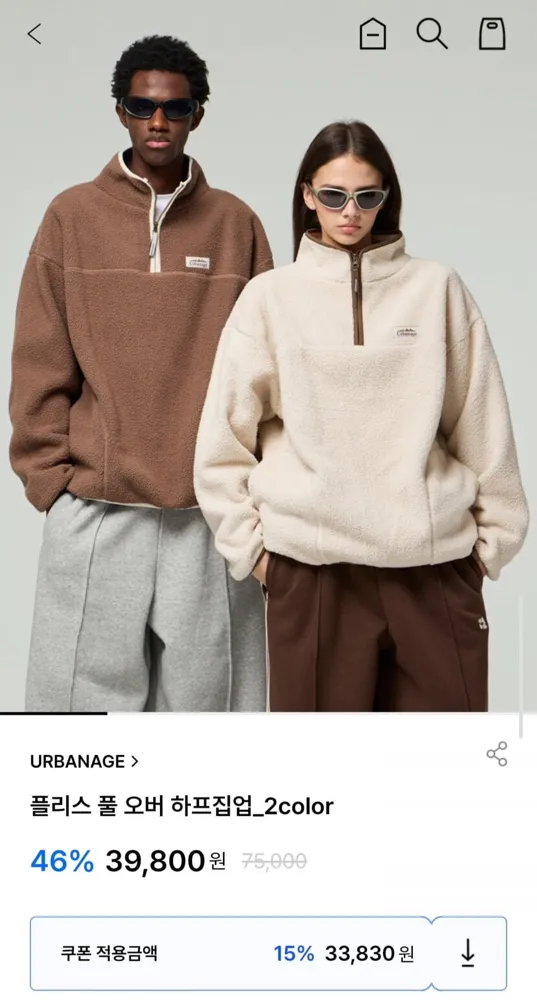Open the search magnifier
The height and width of the screenshot is (1000, 537).
coord(432,33)
